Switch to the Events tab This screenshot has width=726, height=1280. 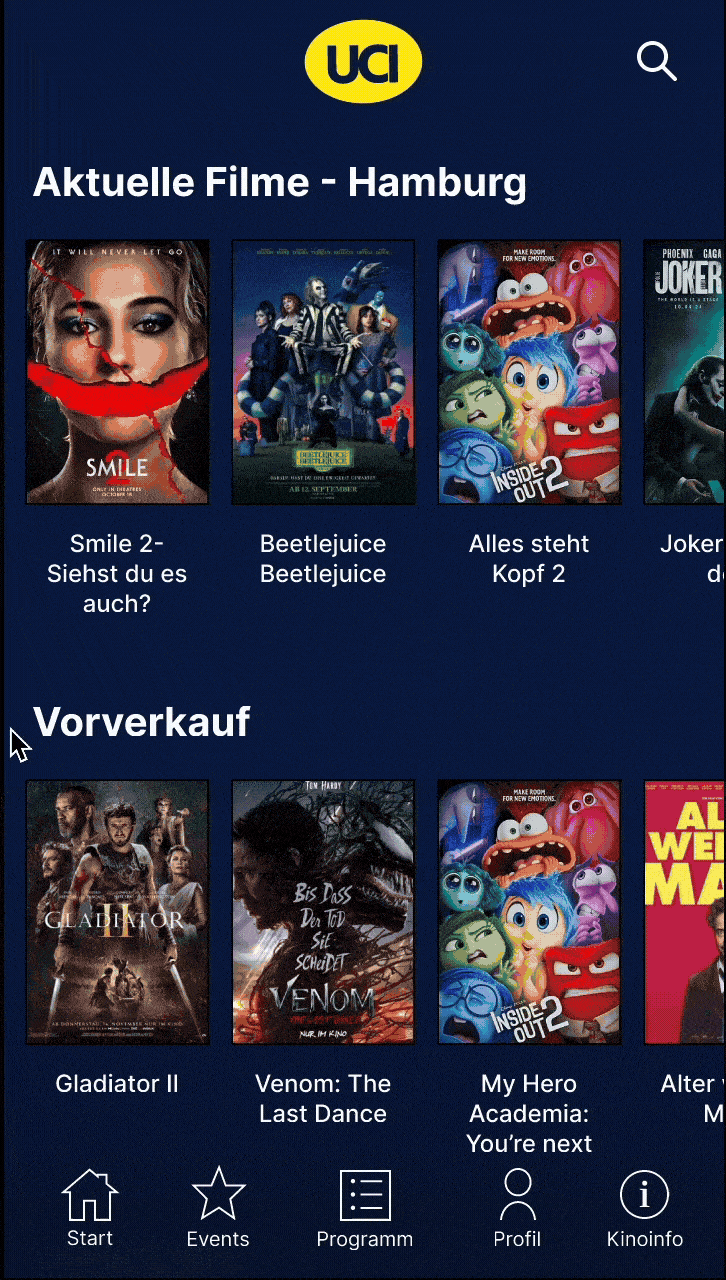218,1208
